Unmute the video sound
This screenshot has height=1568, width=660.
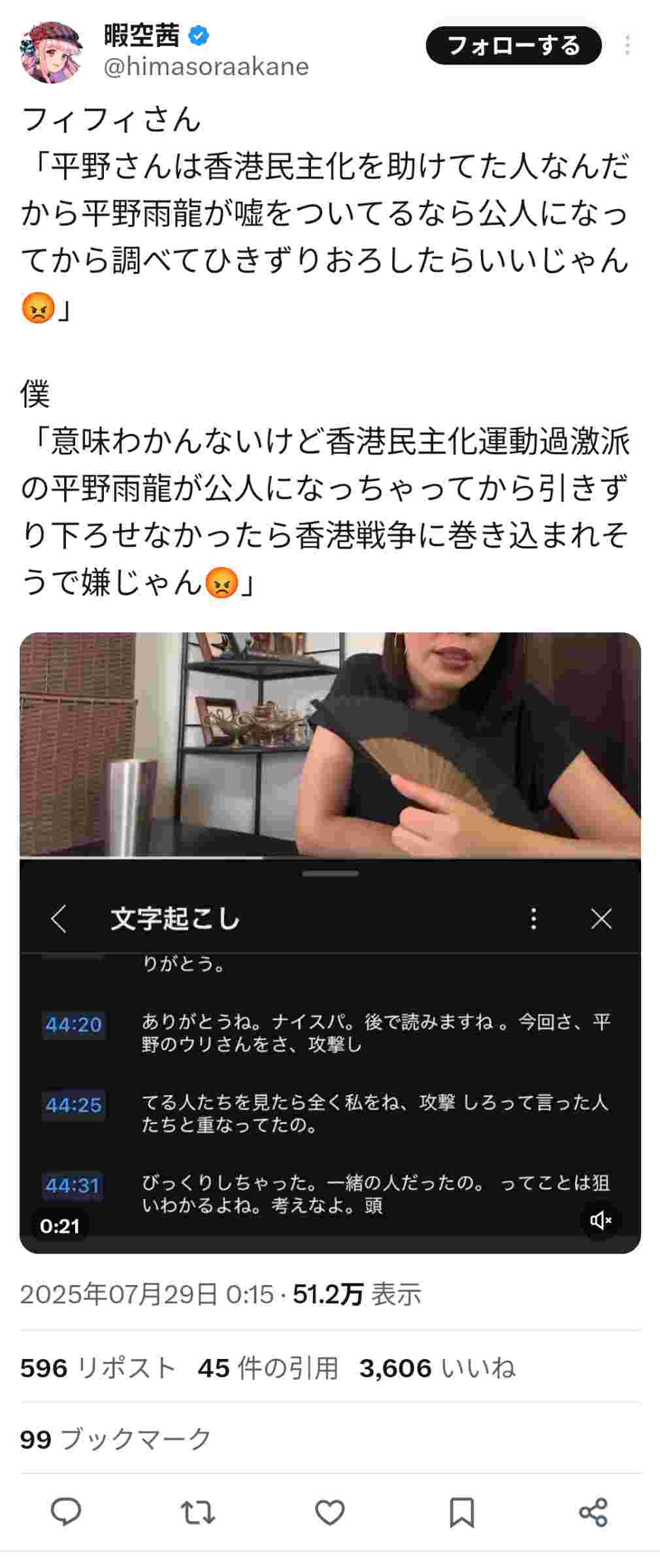[600, 1220]
